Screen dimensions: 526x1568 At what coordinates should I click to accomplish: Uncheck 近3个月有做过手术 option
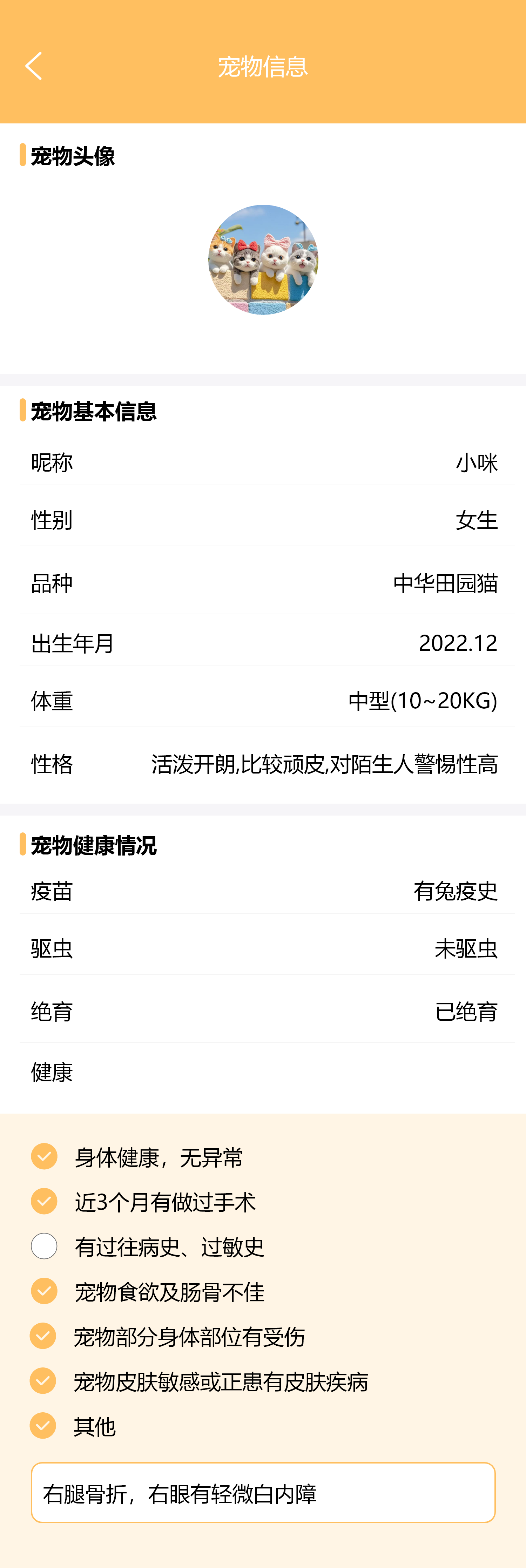pos(44,1201)
